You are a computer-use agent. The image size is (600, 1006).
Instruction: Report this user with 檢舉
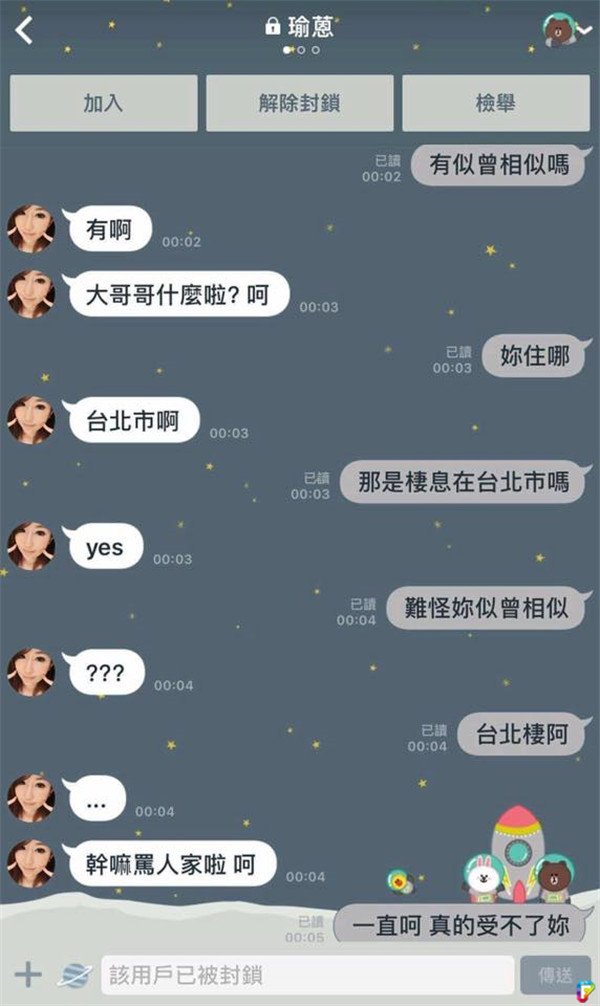[x=495, y=103]
